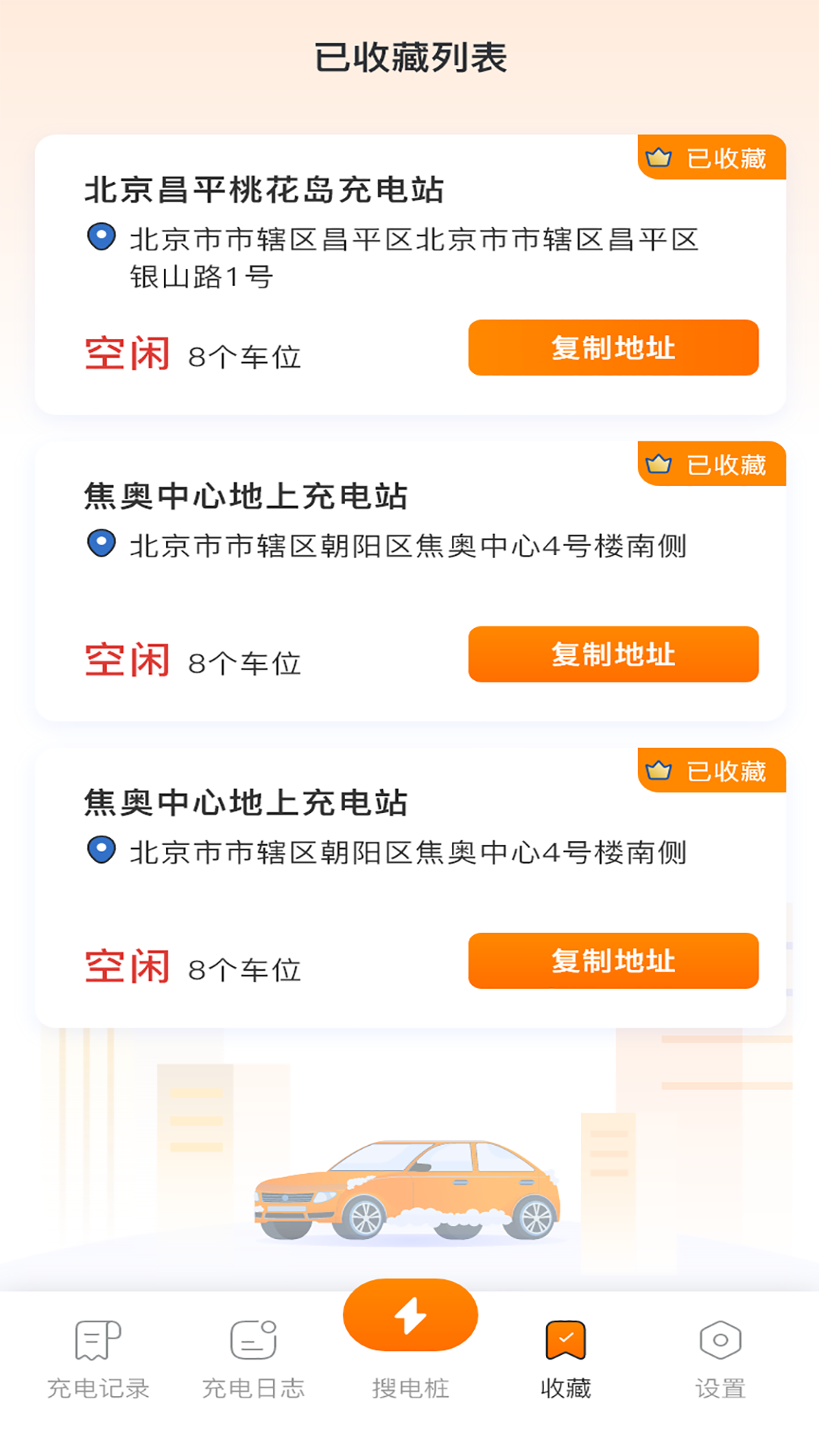Click the orange car illustration
The width and height of the screenshot is (819, 1456).
tap(409, 1191)
